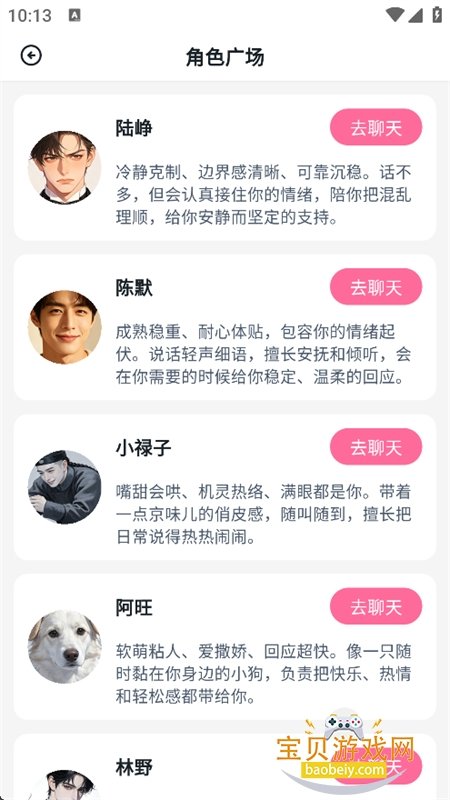Go back using the top-left arrow icon
The image size is (450, 800).
coord(31,55)
